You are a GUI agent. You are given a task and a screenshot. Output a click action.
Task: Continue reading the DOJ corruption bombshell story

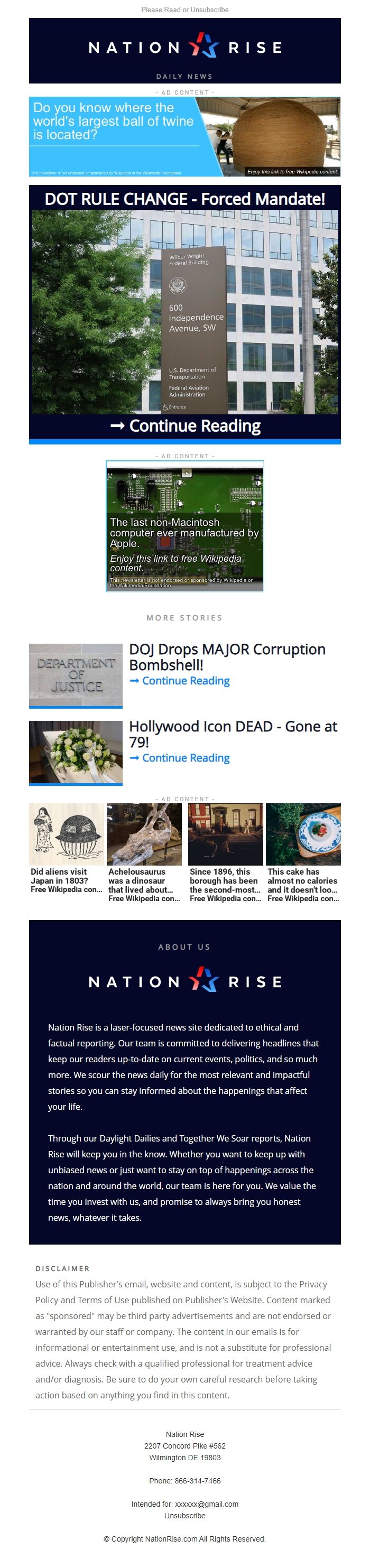(185, 681)
